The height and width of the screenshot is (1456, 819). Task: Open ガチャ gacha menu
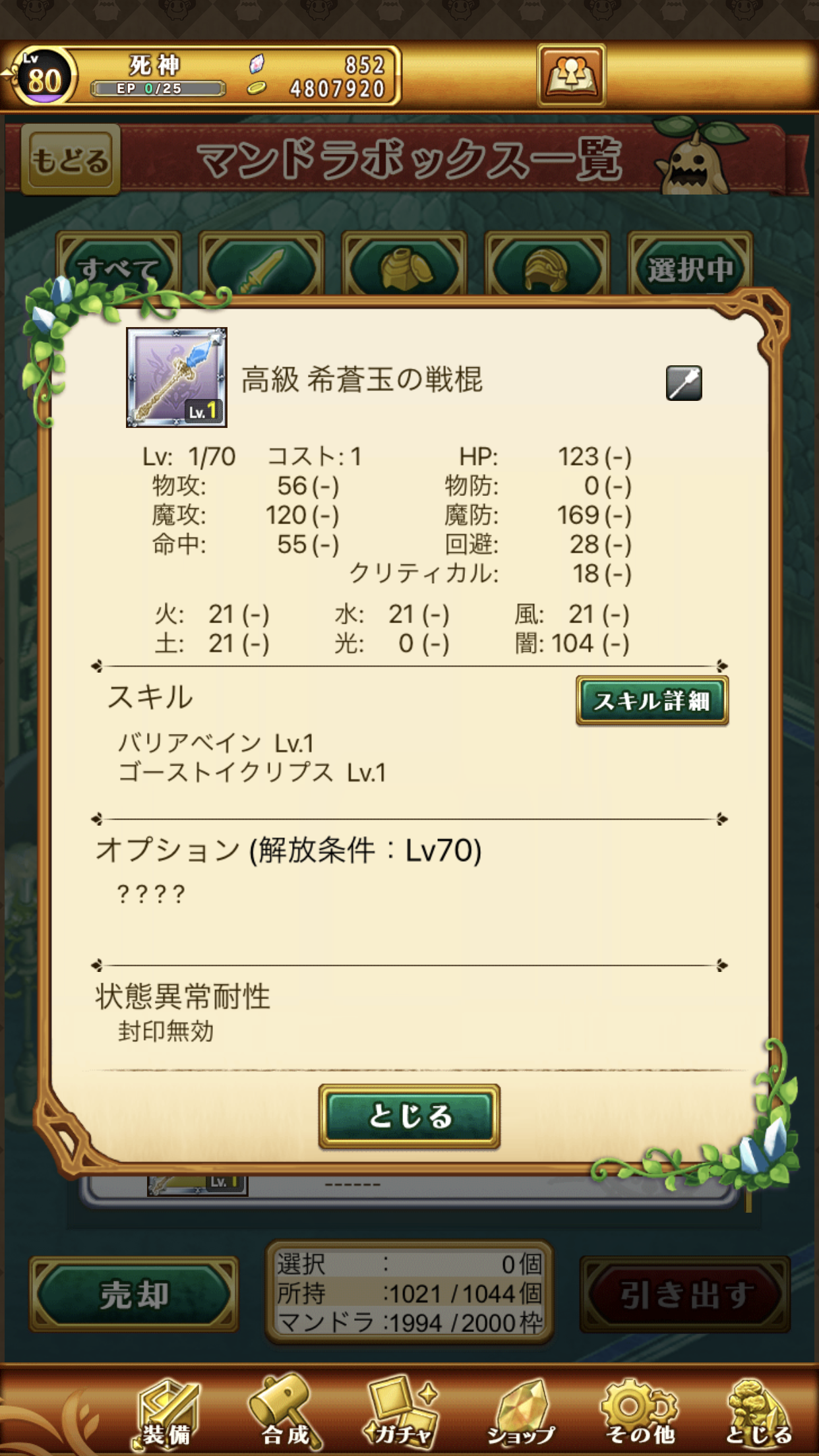[x=402, y=1414]
